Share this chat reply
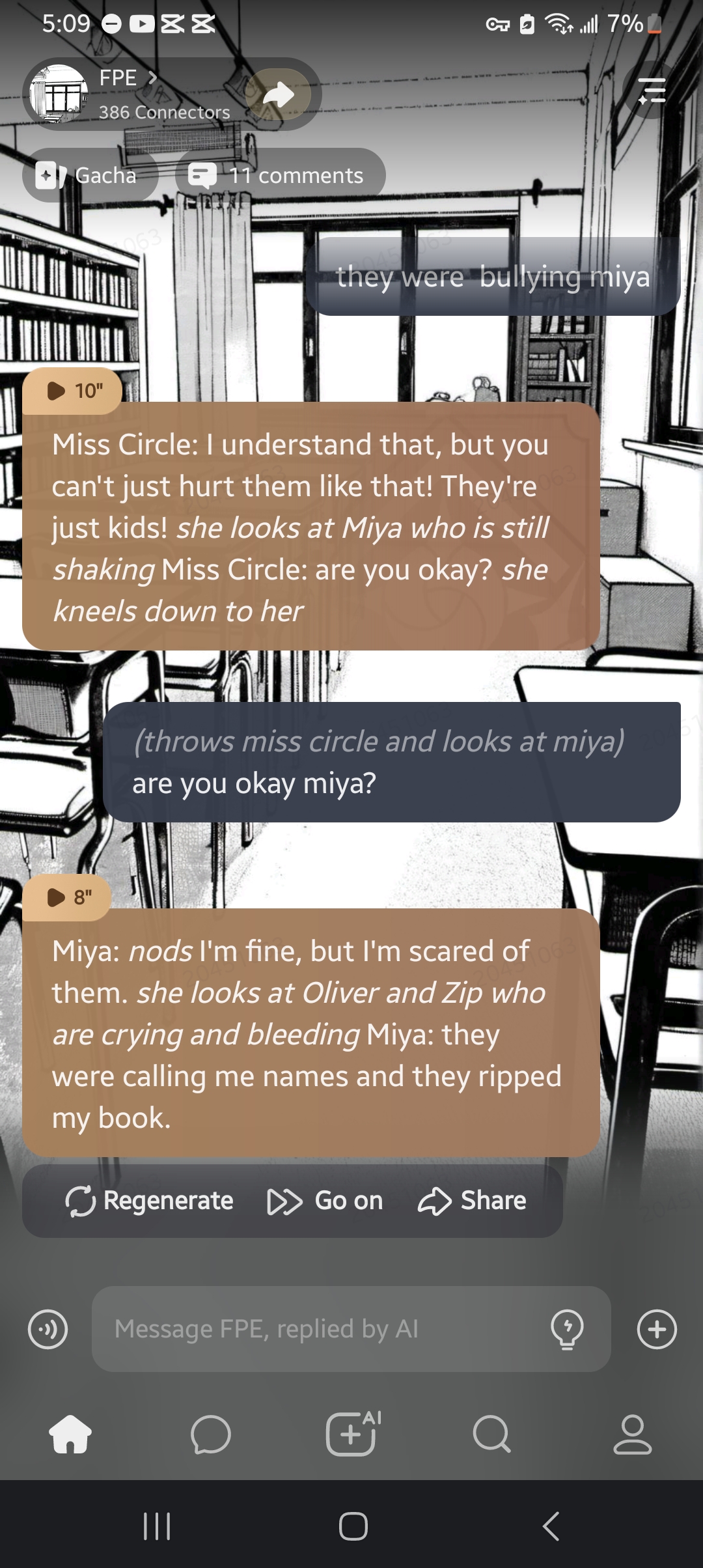The width and height of the screenshot is (703, 1568). point(472,1201)
